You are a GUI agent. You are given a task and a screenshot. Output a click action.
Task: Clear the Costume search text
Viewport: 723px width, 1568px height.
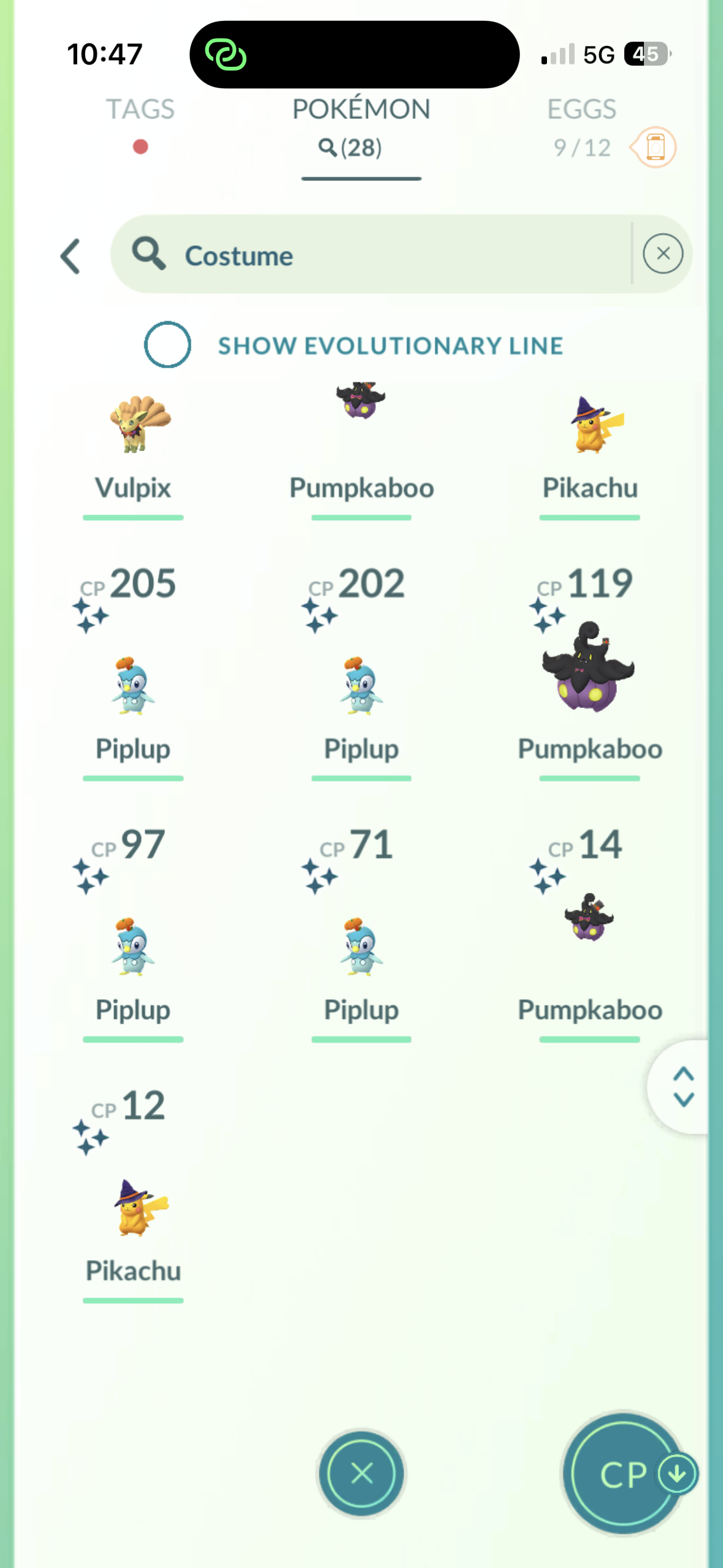coord(662,253)
